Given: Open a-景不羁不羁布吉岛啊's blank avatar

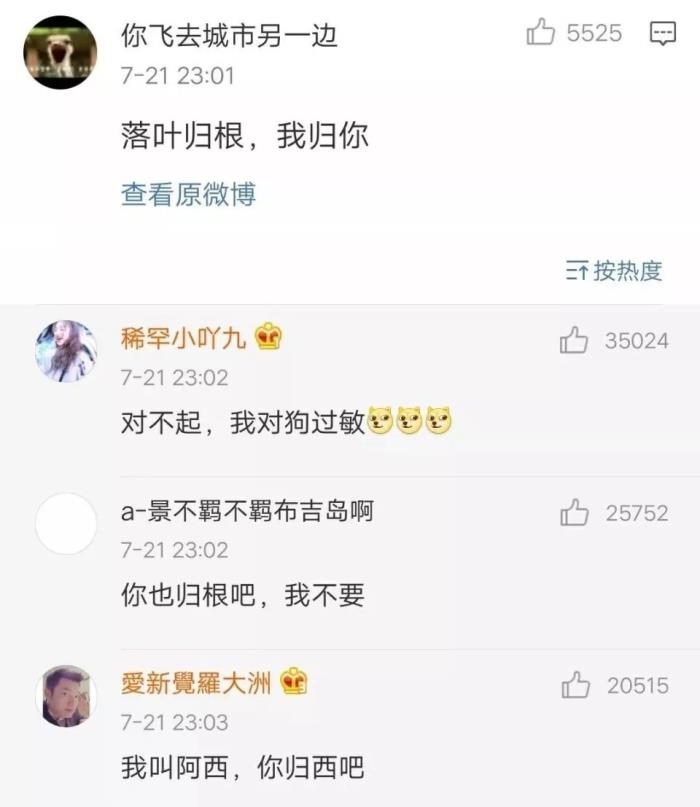Looking at the screenshot, I should coord(66,523).
